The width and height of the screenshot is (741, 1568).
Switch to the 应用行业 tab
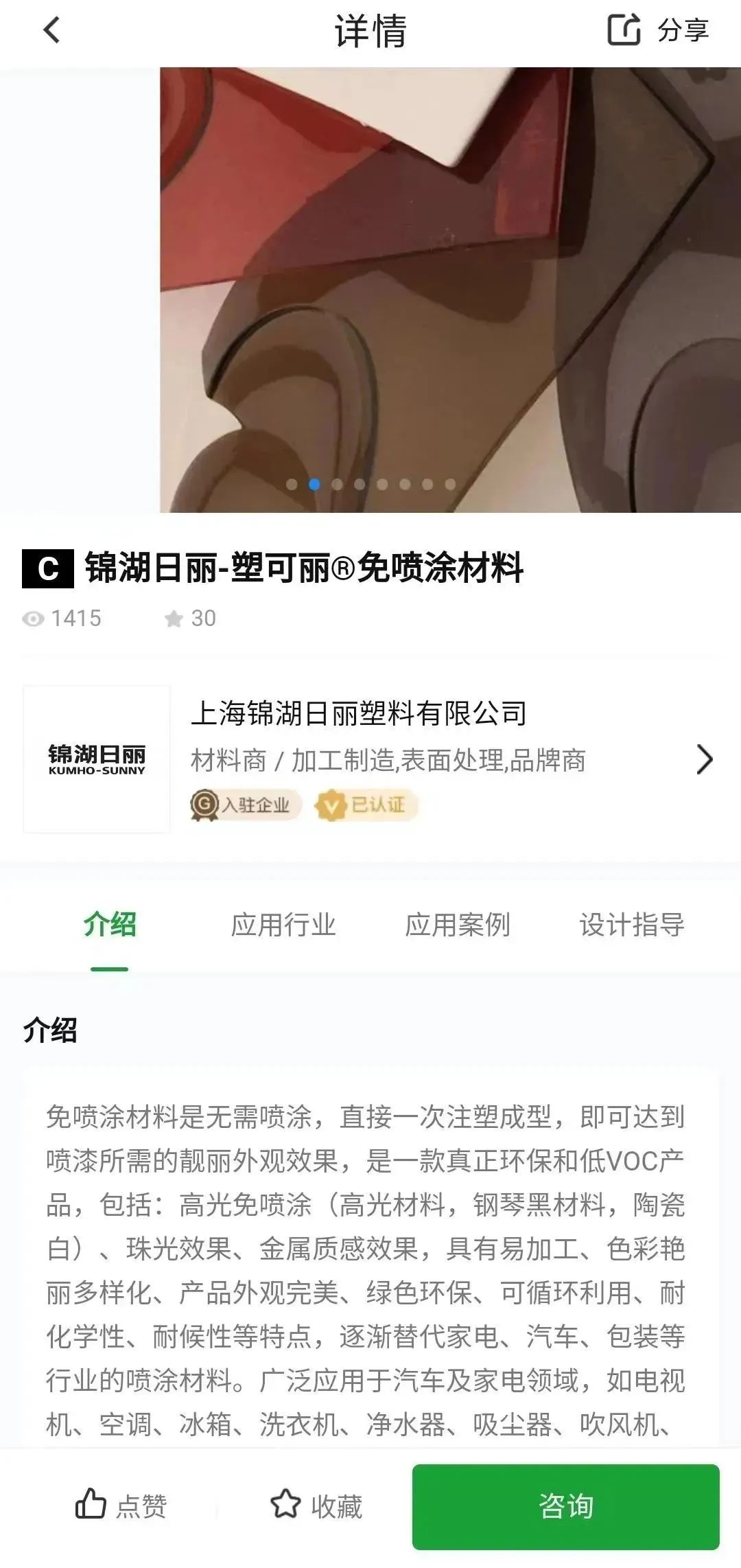point(283,925)
